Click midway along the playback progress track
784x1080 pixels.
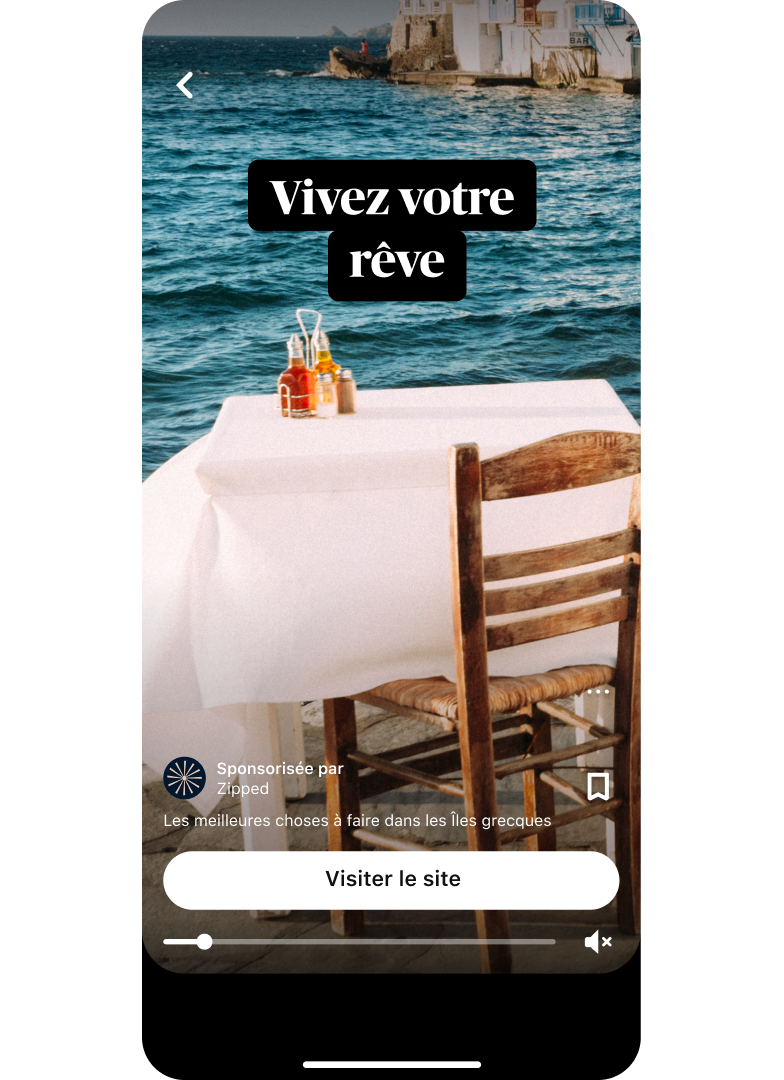point(360,941)
